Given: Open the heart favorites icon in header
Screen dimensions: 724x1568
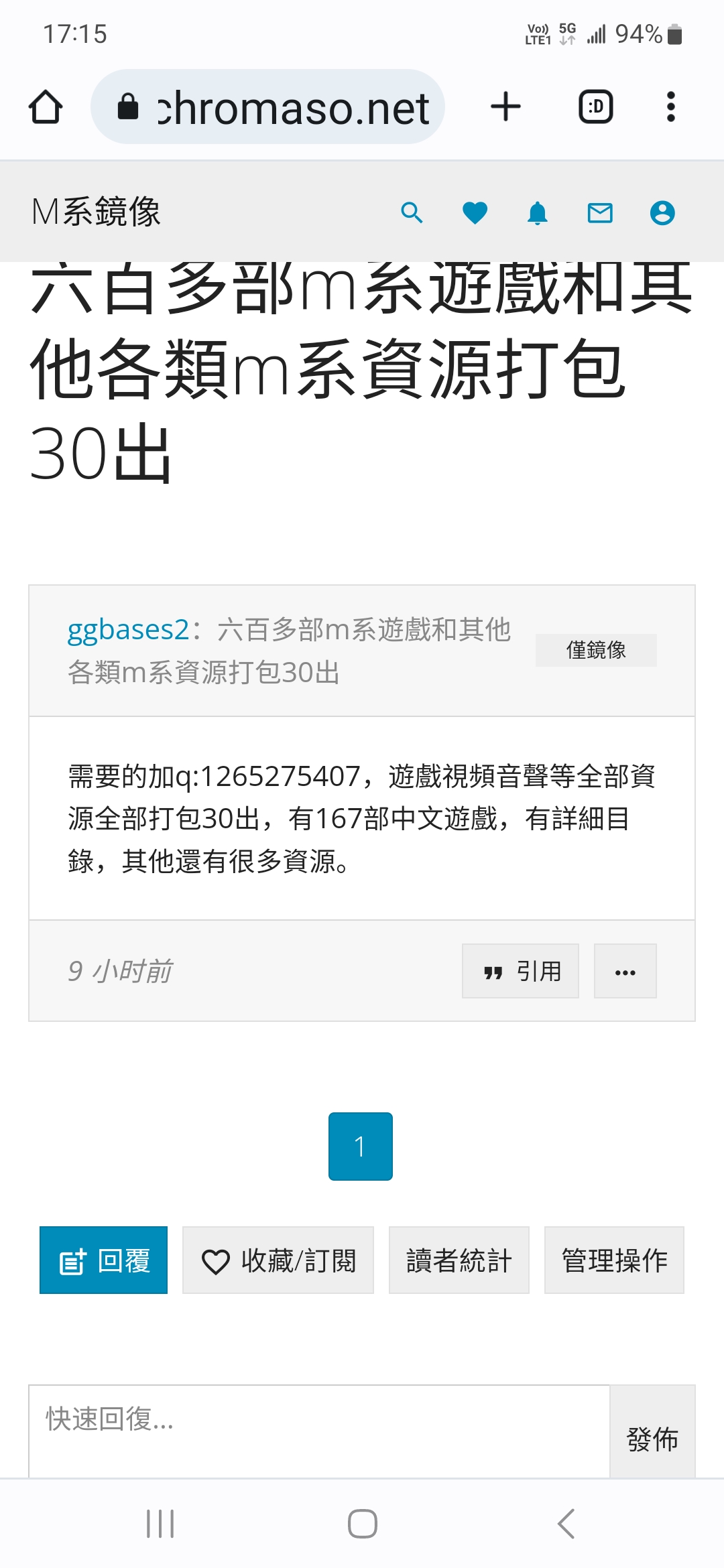Looking at the screenshot, I should tap(475, 213).
